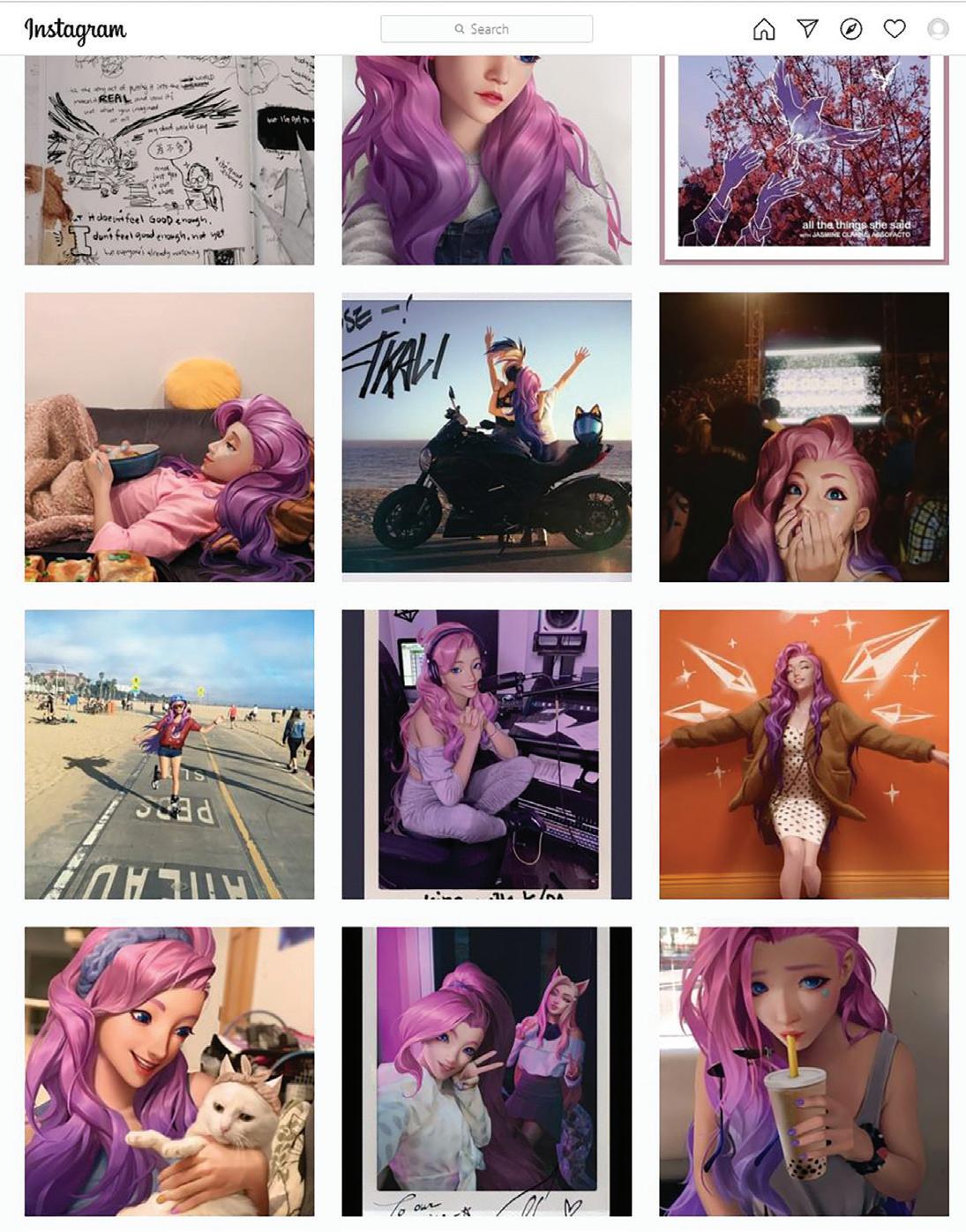Open your profile avatar
The image size is (966, 1232).
pyautogui.click(x=938, y=29)
